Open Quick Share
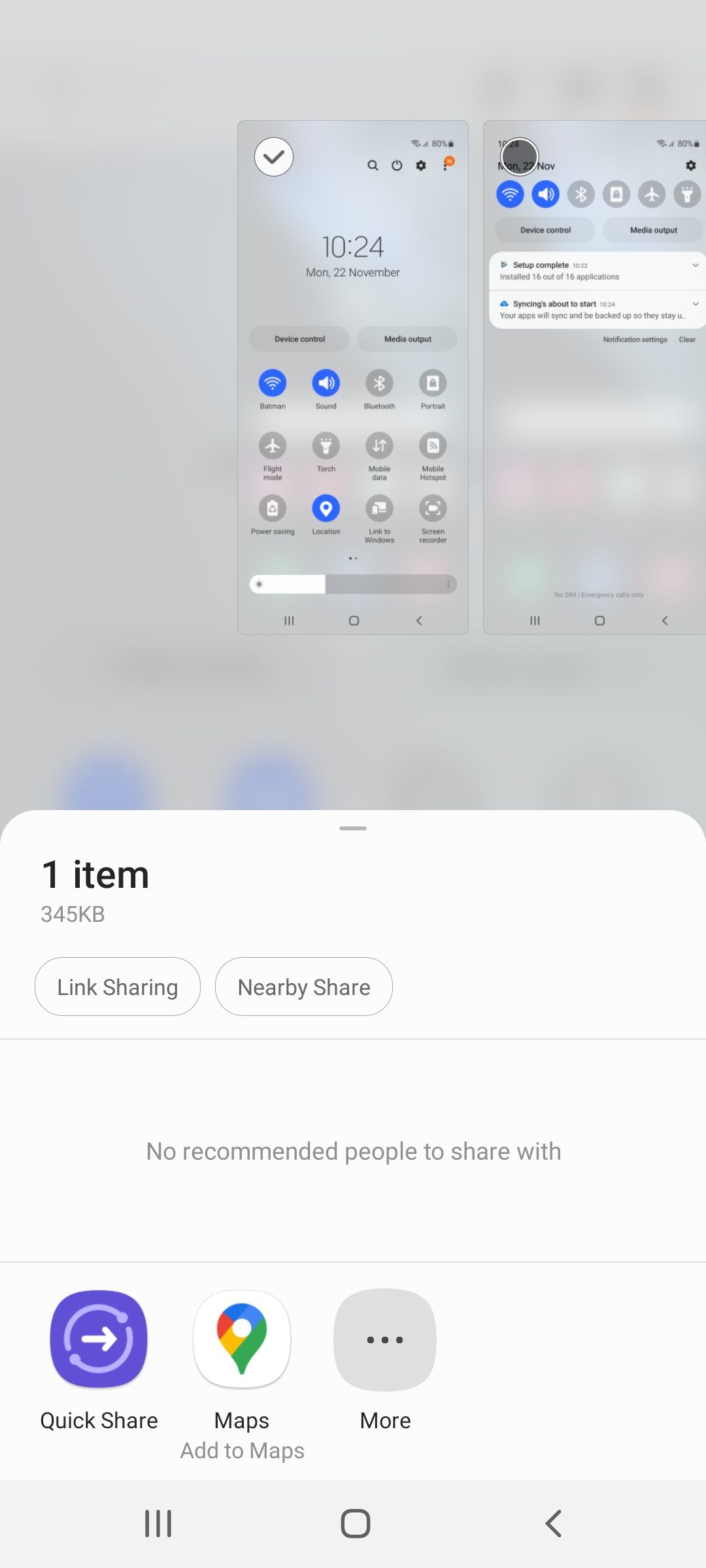 click(x=99, y=1339)
